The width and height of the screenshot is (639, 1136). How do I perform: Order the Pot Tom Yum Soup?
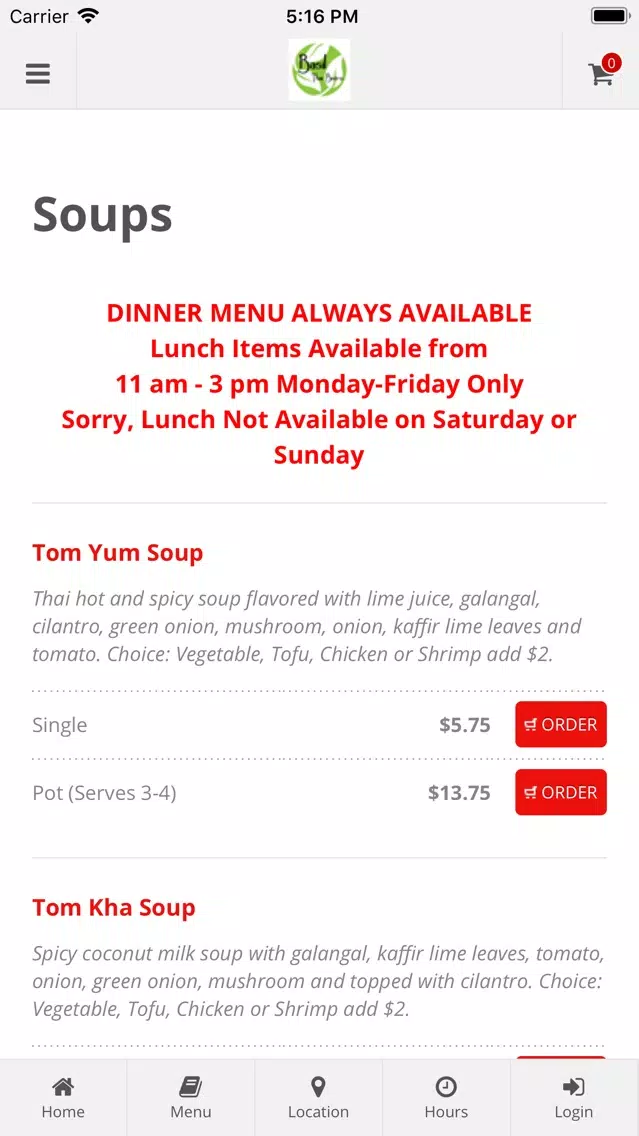[561, 792]
